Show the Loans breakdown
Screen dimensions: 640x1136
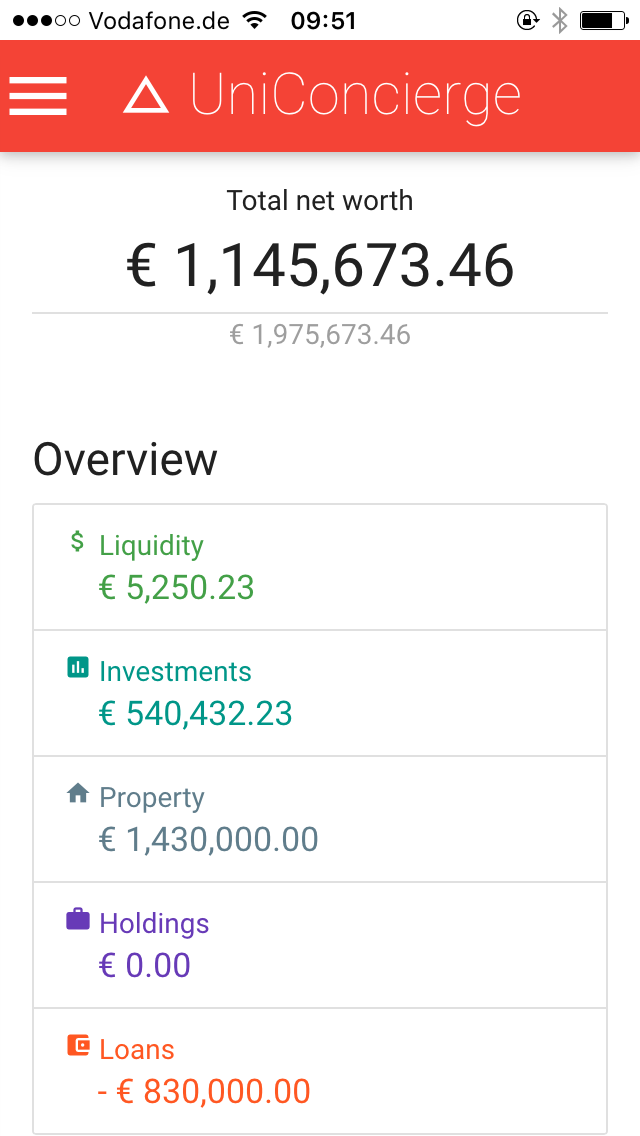pyautogui.click(x=320, y=1071)
